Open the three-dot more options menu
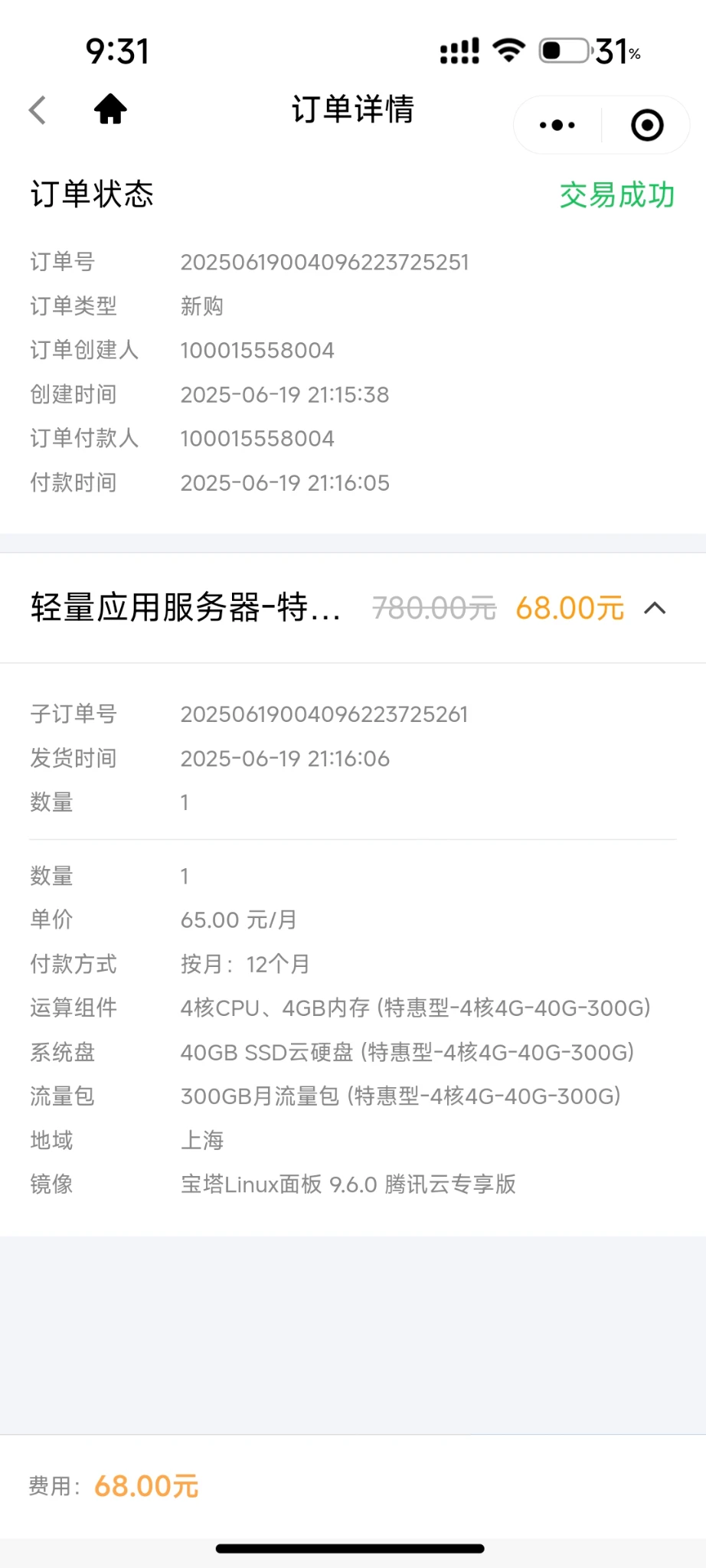This screenshot has width=706, height=1568. coord(557,126)
